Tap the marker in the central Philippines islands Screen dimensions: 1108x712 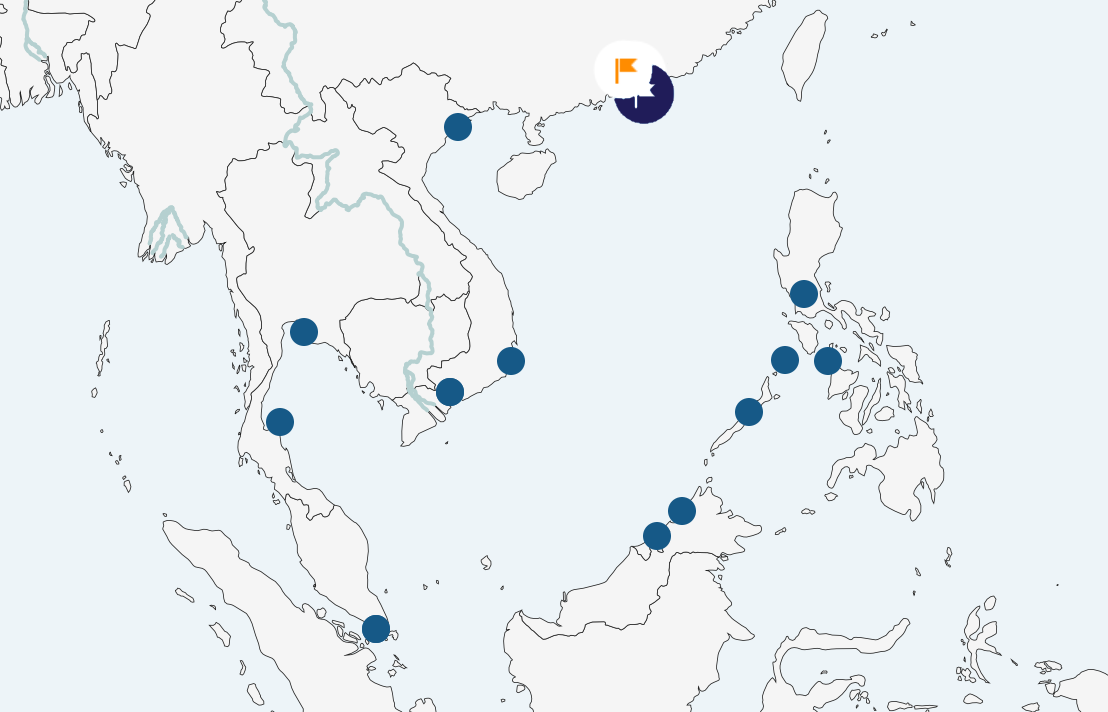click(828, 361)
